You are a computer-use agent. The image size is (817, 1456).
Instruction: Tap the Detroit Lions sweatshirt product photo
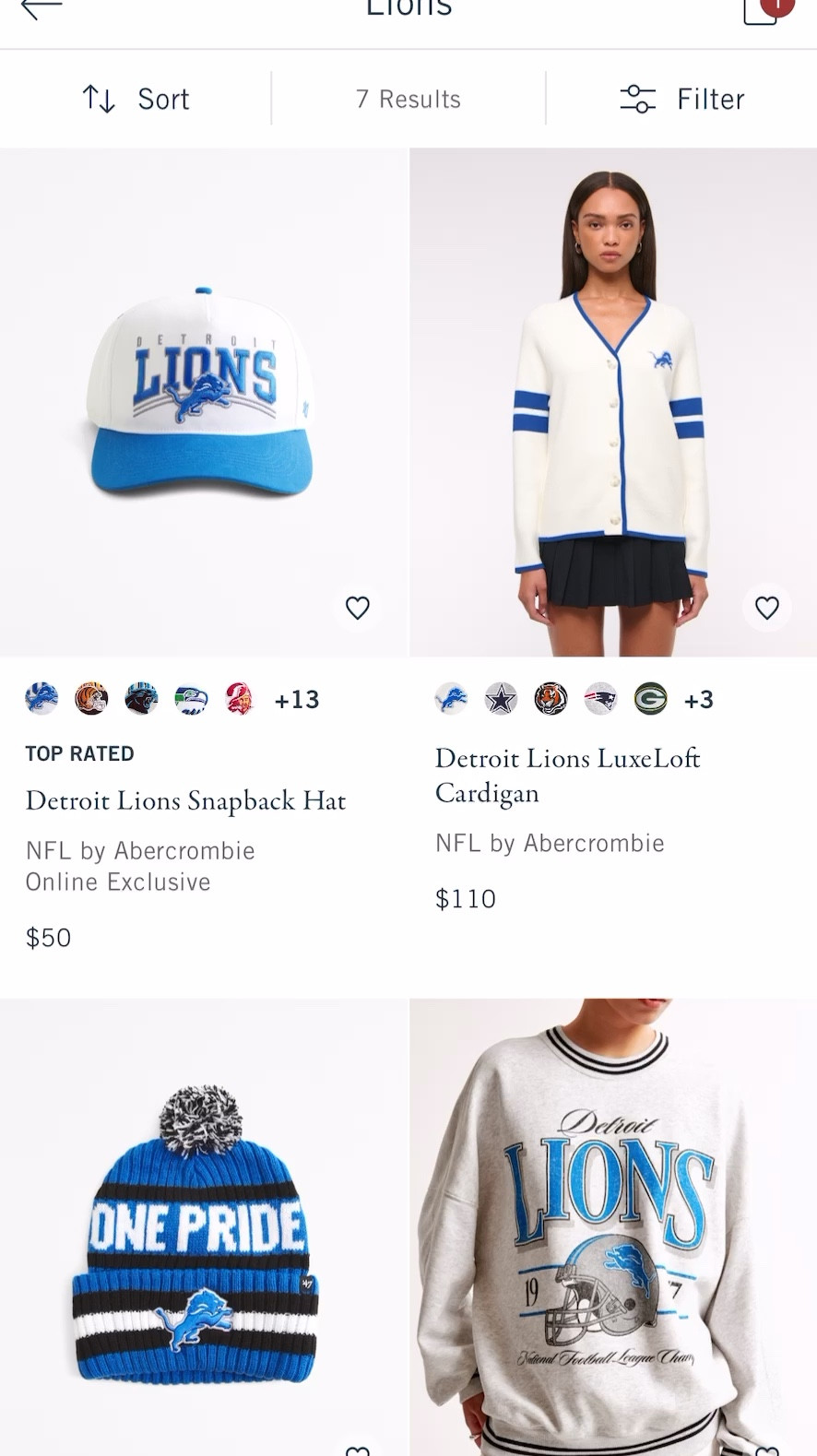pyautogui.click(x=613, y=1226)
